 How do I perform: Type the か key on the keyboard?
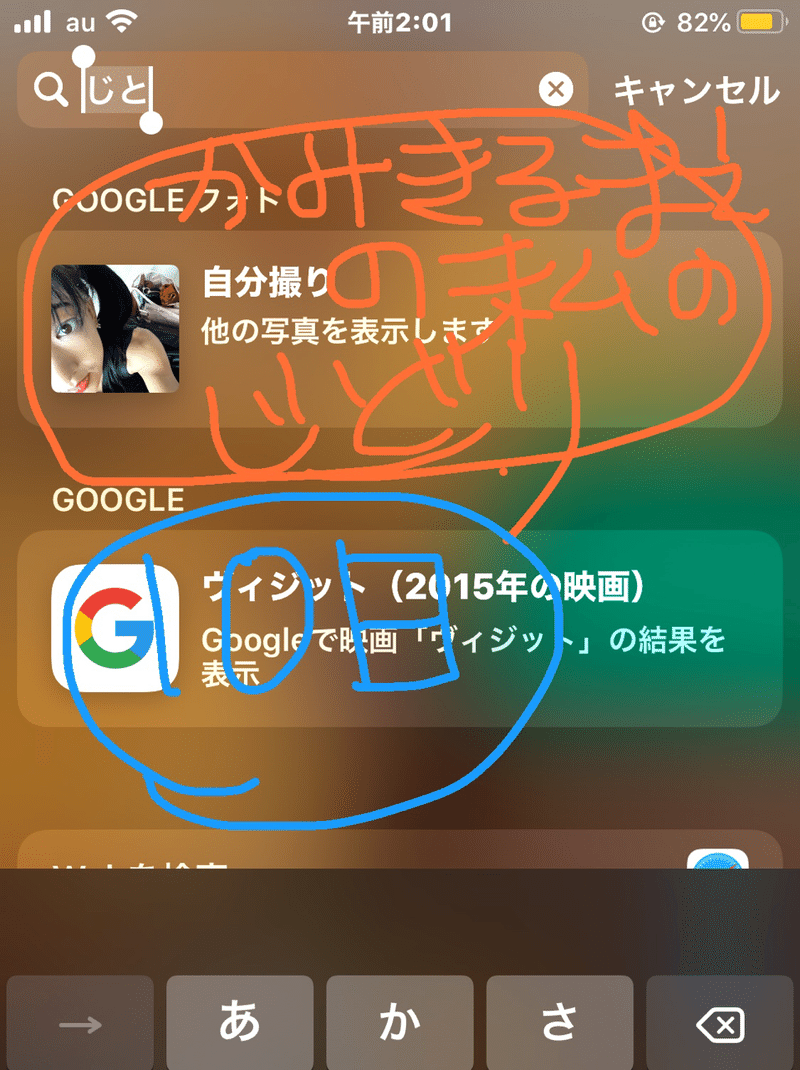click(399, 1024)
